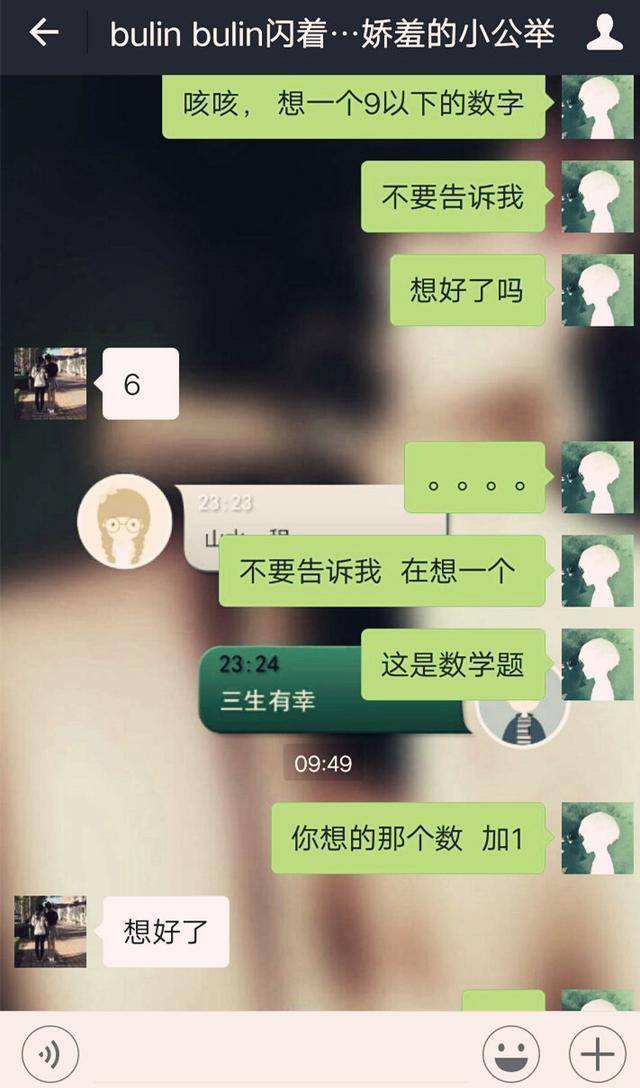Screen dimensions: 640x1088
Task: Go back from the chat
Action: click(43, 34)
